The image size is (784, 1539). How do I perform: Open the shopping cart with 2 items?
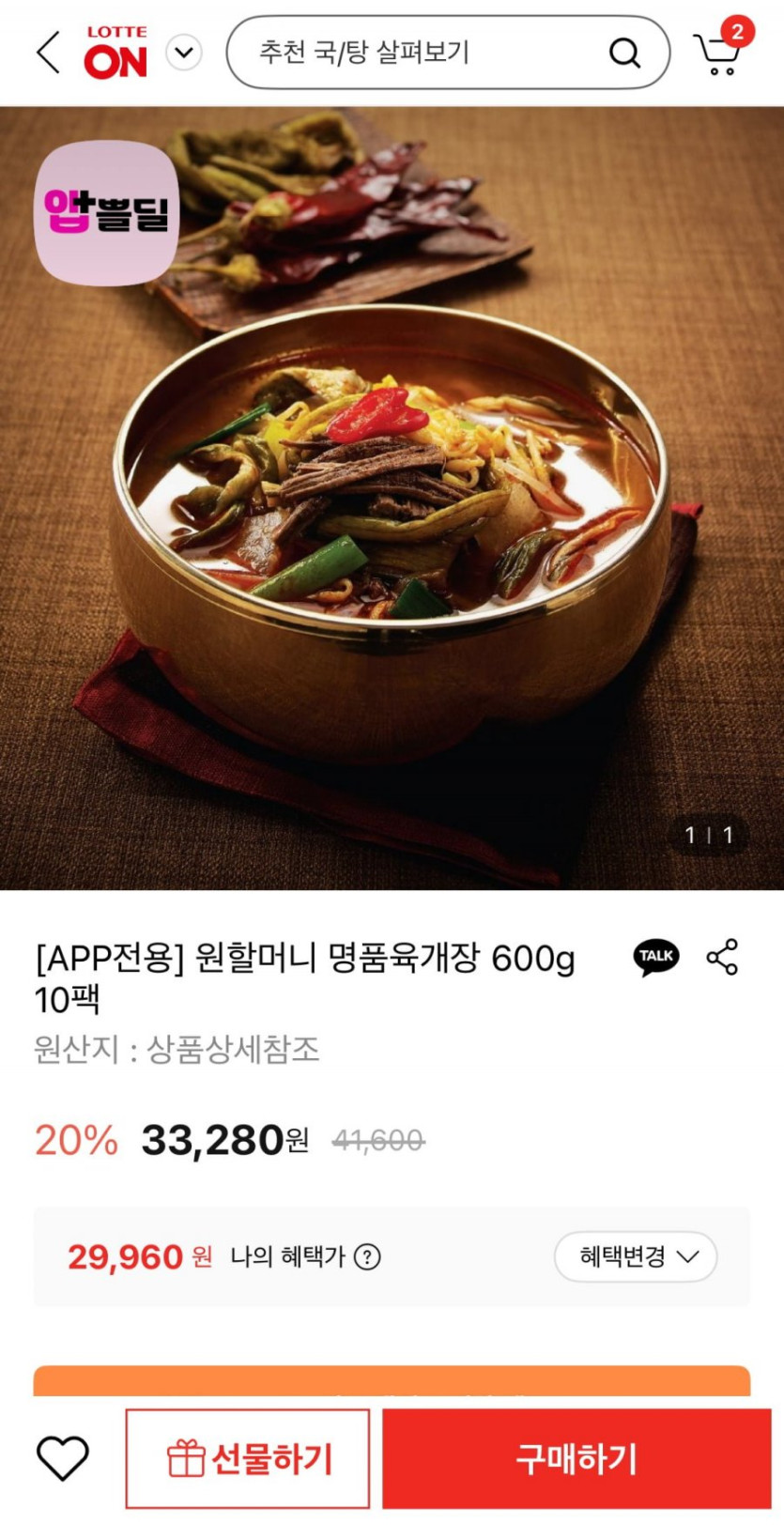(x=720, y=48)
